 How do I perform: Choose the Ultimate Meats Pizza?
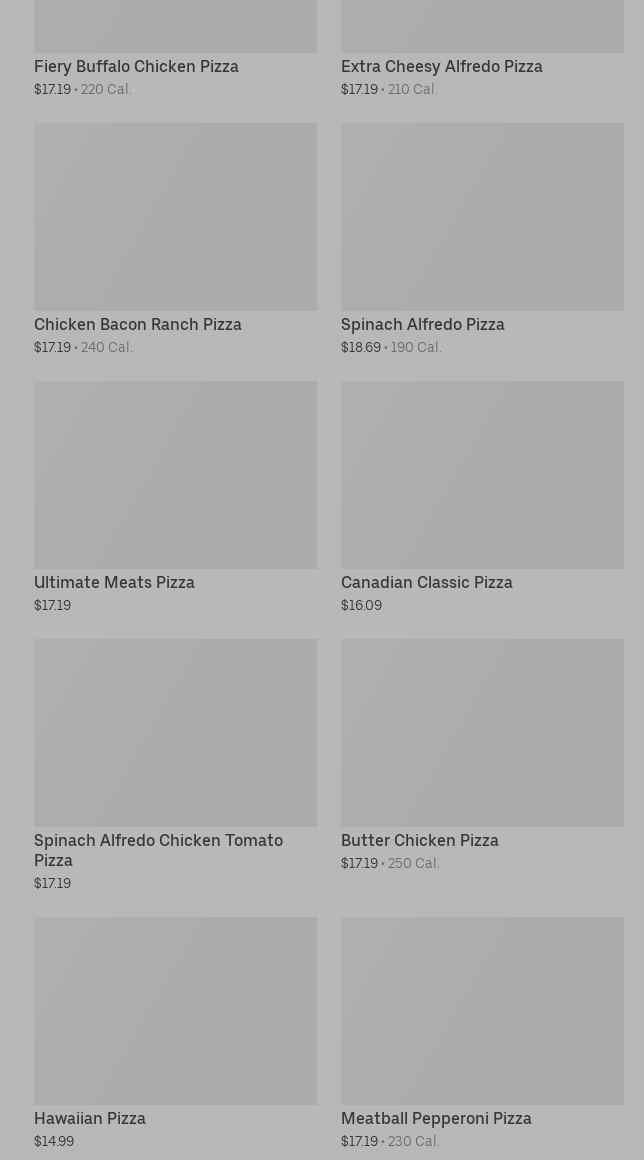175,497
